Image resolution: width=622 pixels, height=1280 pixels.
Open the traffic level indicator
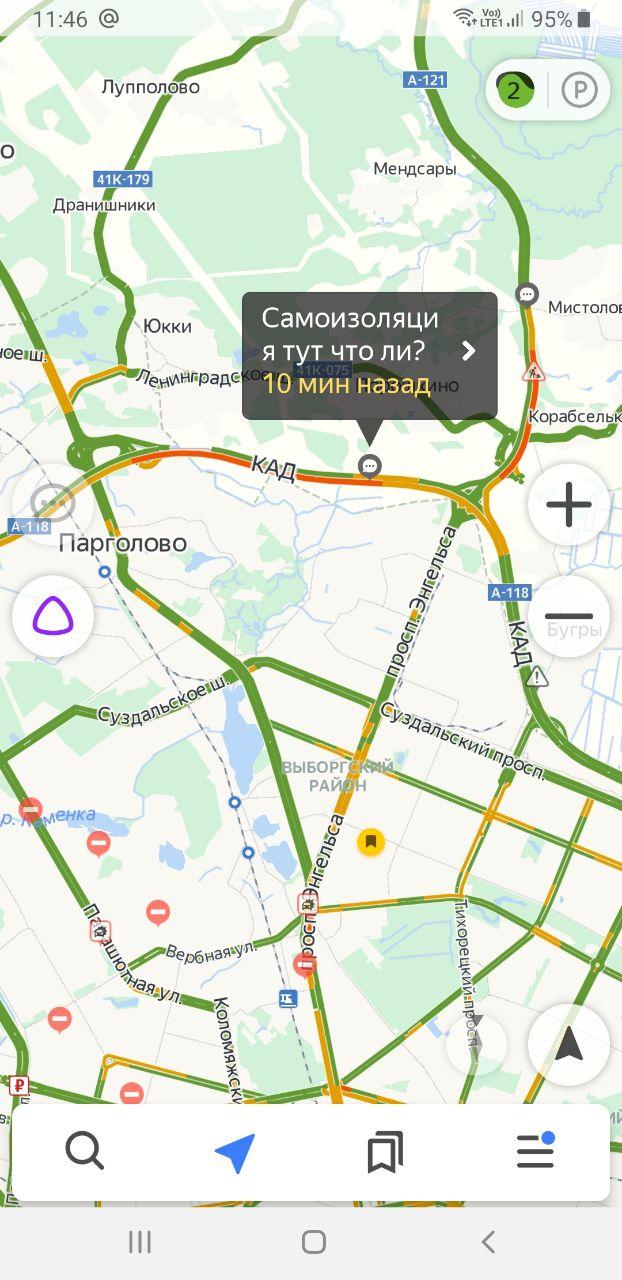point(515,91)
